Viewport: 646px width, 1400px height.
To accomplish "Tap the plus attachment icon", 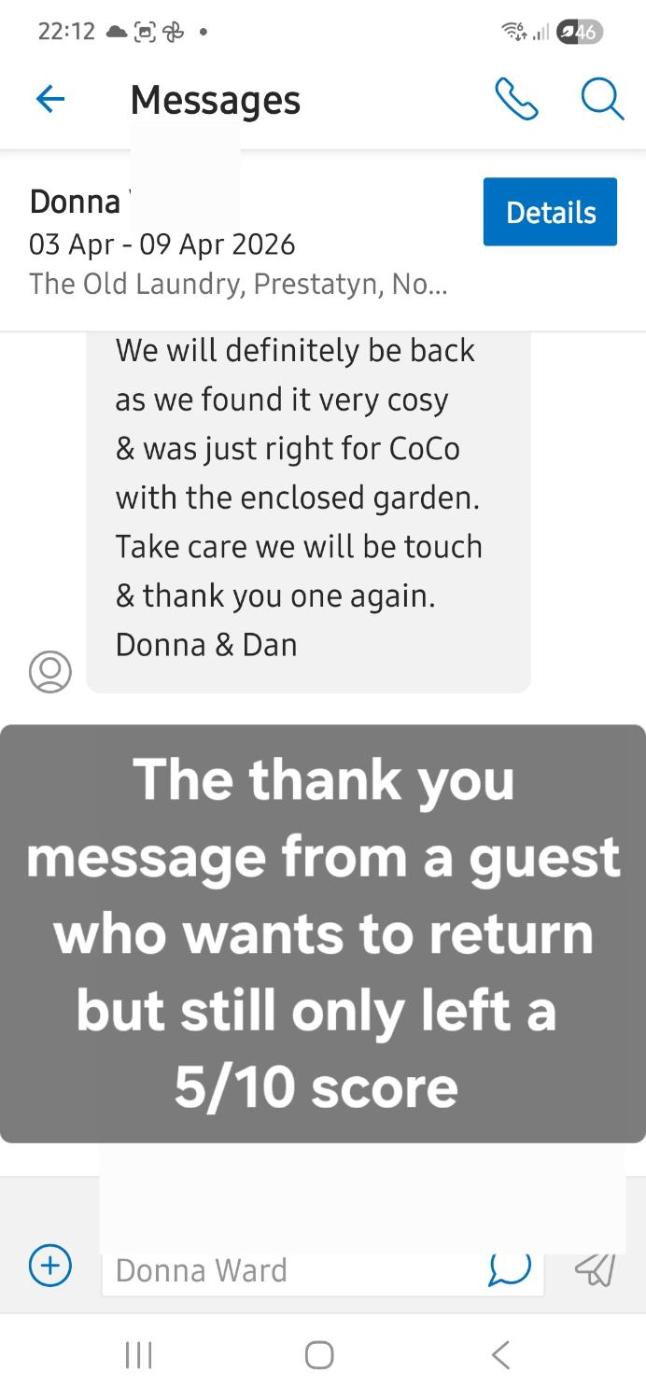I will pyautogui.click(x=48, y=1266).
